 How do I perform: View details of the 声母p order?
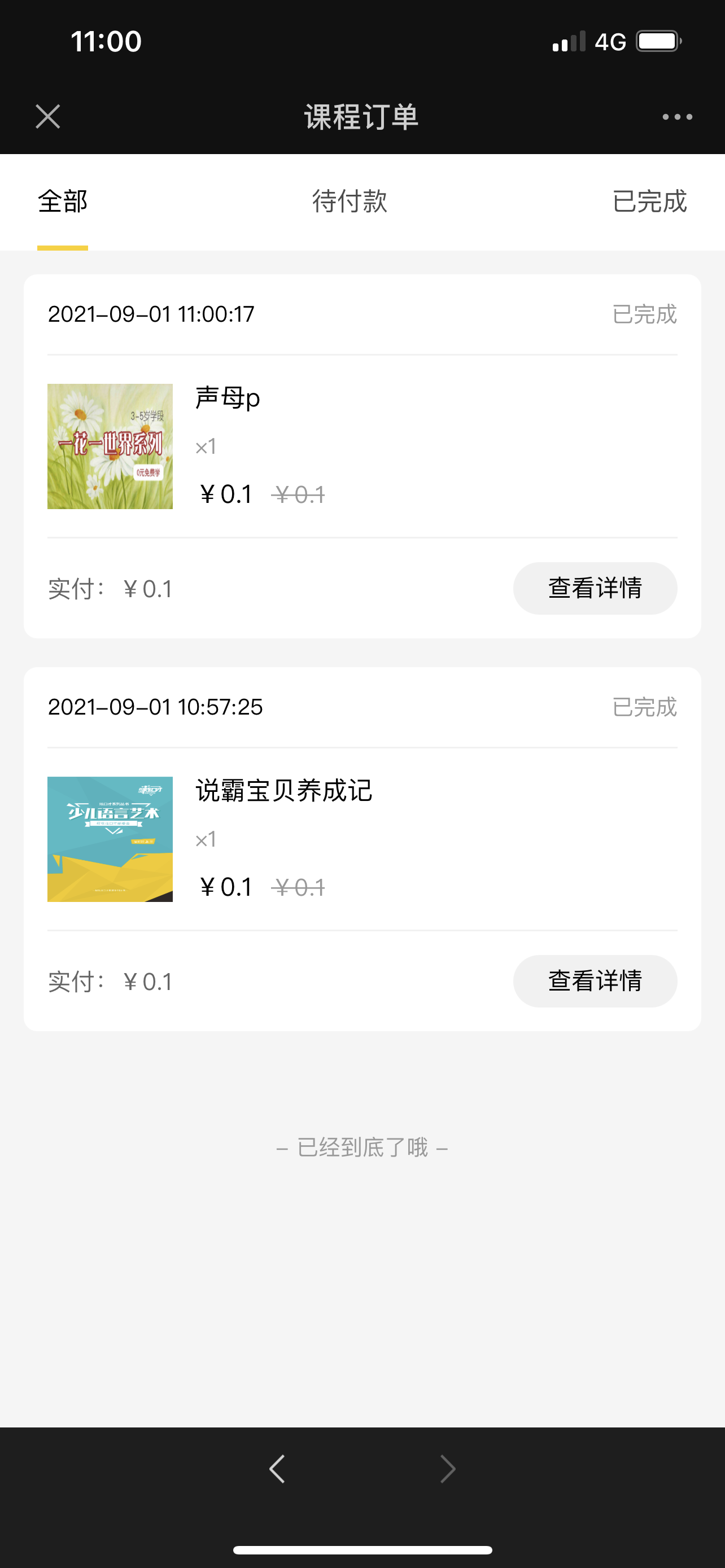(x=595, y=588)
